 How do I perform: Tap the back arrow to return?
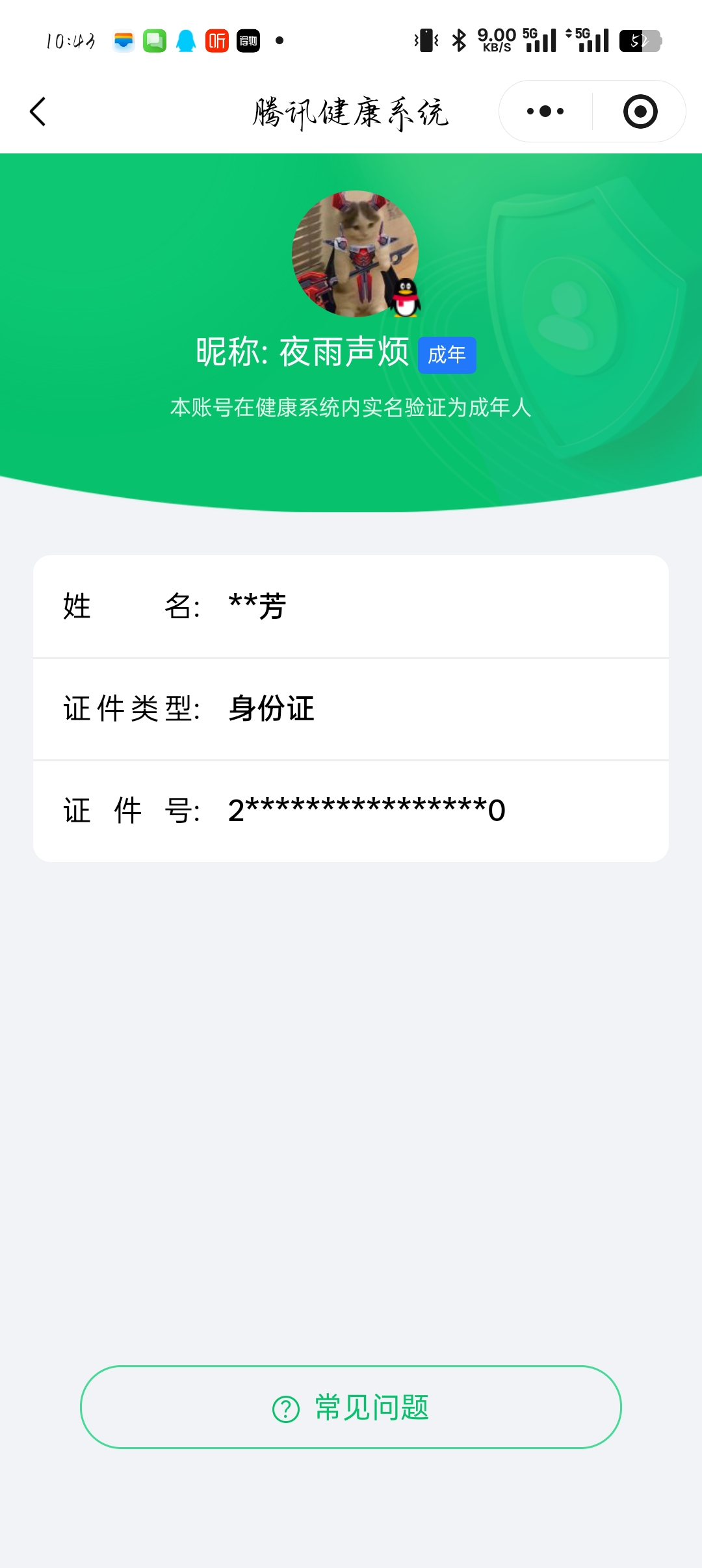37,112
